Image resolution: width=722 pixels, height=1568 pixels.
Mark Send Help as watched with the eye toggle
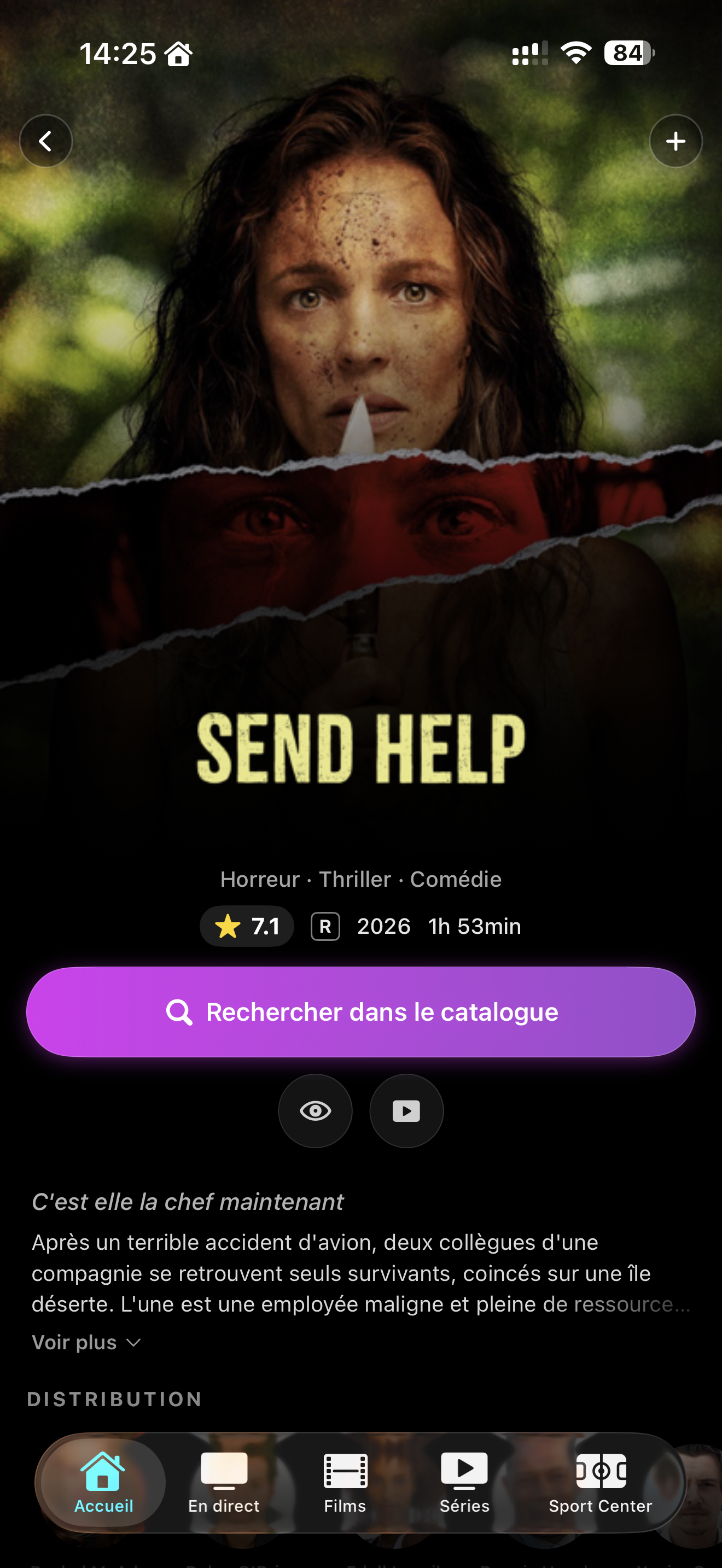pyautogui.click(x=315, y=1110)
